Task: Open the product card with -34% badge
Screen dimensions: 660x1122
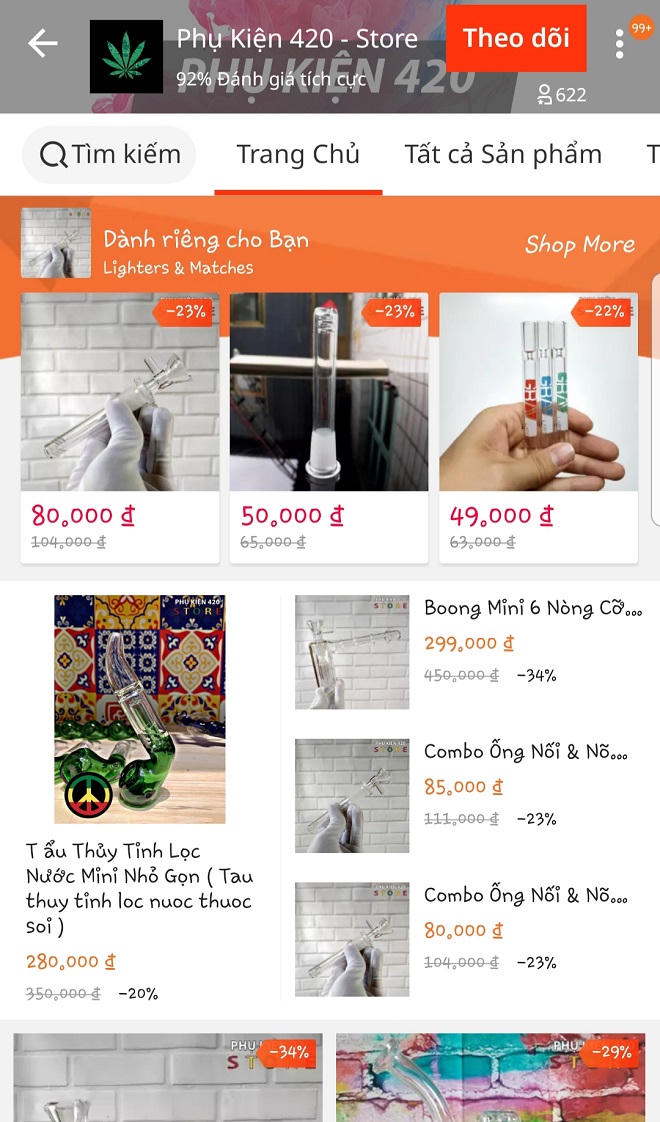Action: [168, 1078]
